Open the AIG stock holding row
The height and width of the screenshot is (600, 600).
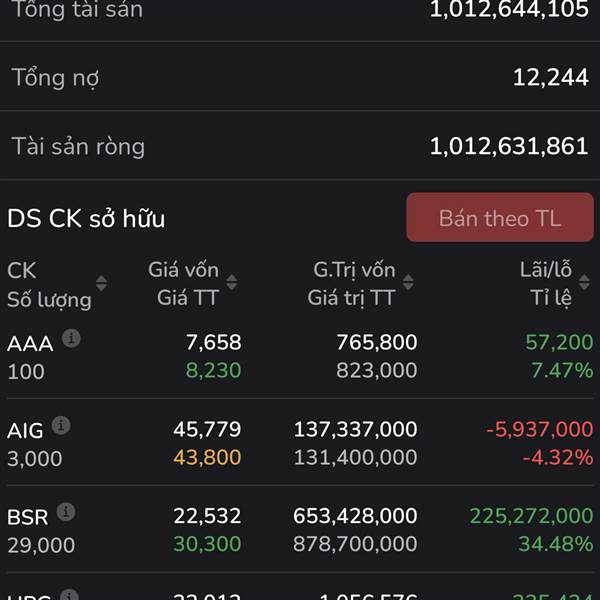tap(300, 442)
